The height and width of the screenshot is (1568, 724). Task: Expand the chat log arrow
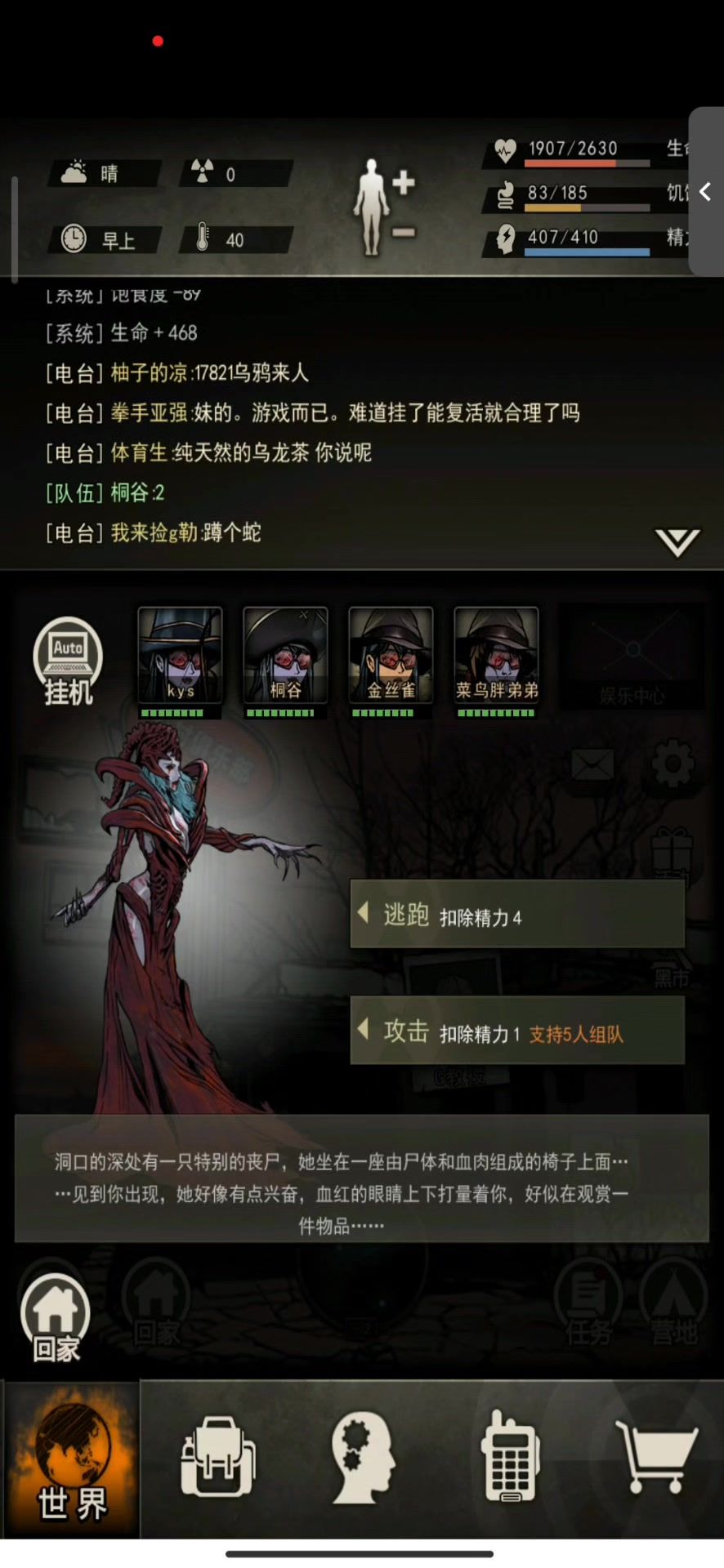coord(677,542)
